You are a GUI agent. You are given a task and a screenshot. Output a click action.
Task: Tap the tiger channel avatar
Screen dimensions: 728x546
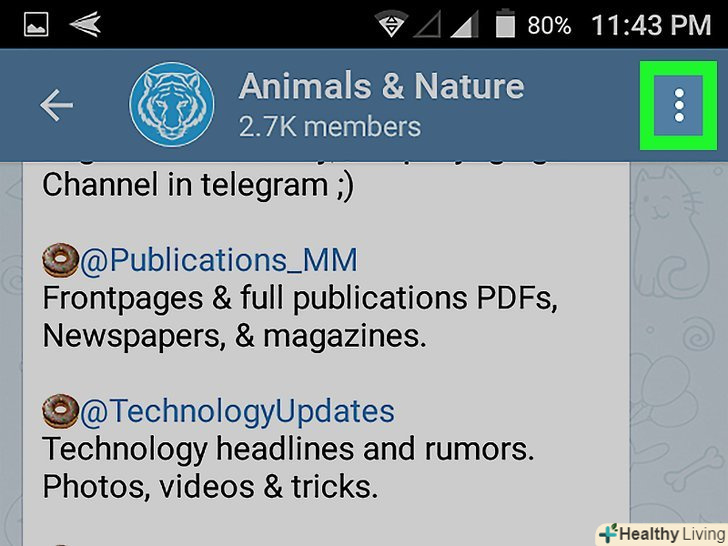[171, 105]
